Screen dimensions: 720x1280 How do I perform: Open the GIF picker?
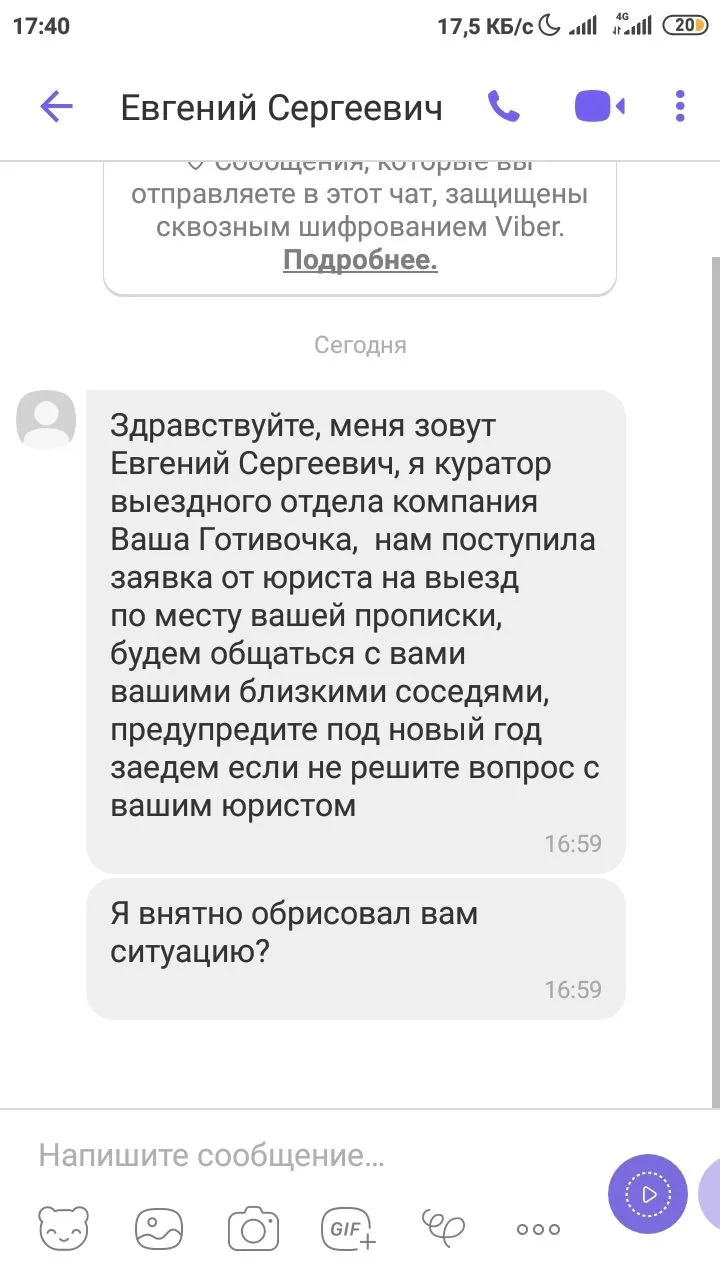click(347, 1228)
